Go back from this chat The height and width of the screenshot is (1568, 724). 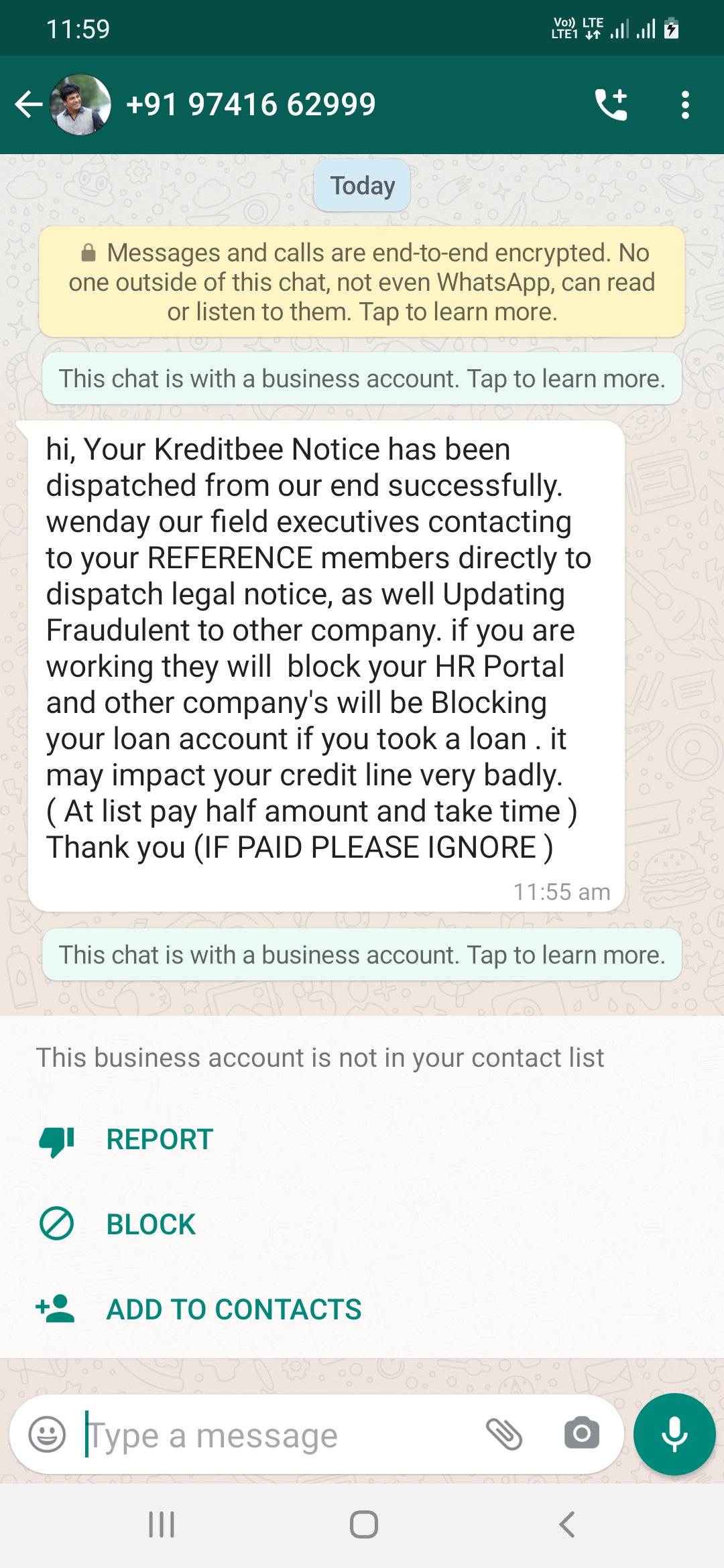pos(28,105)
